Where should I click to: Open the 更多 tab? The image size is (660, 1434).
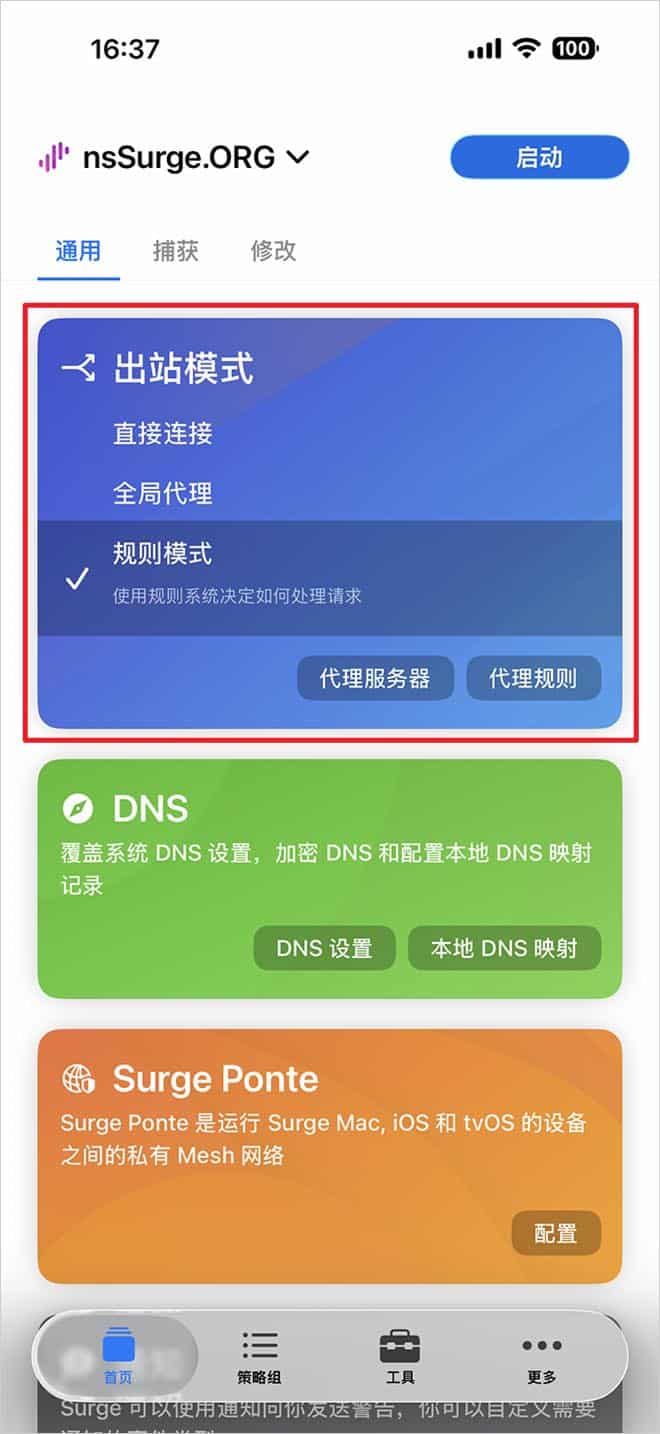coord(541,1356)
